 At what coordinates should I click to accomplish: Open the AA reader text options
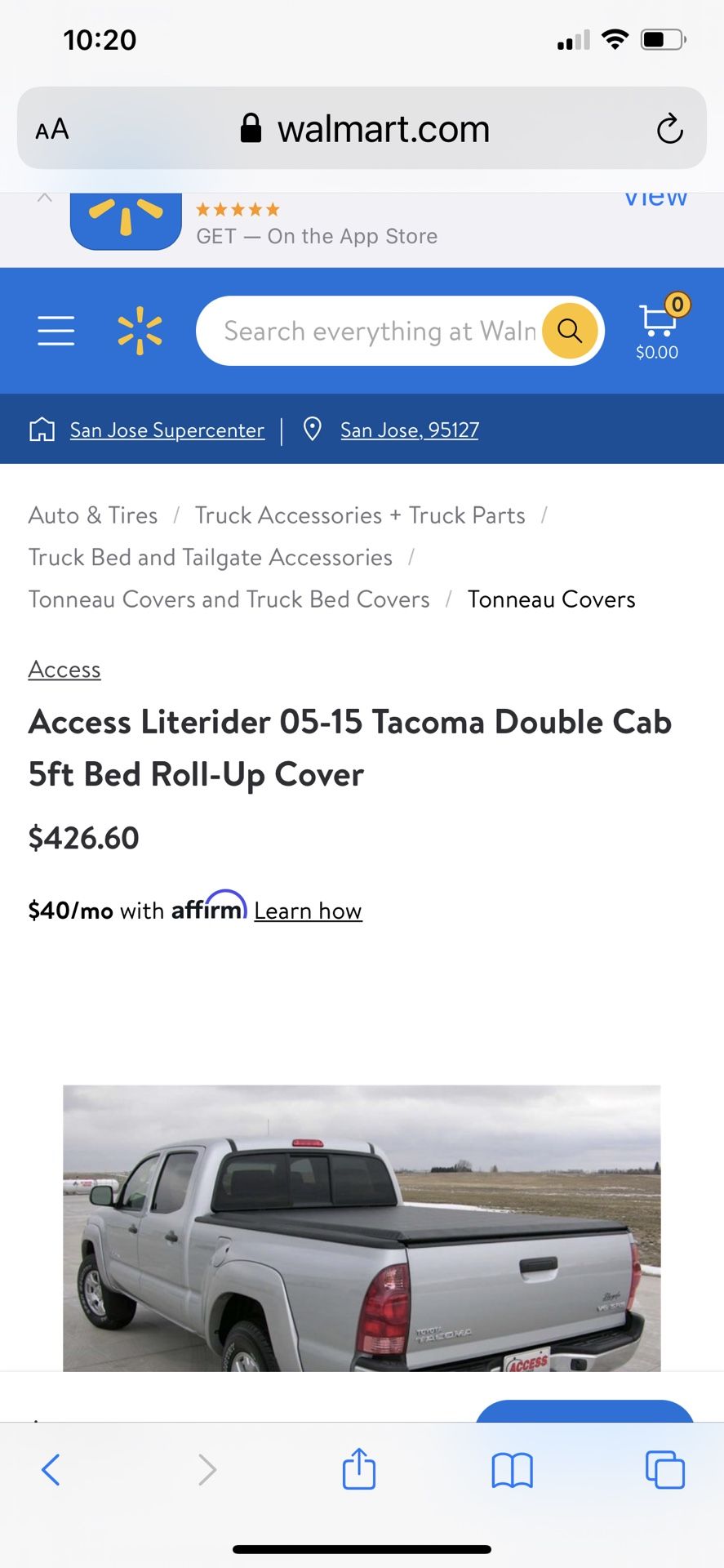(52, 129)
